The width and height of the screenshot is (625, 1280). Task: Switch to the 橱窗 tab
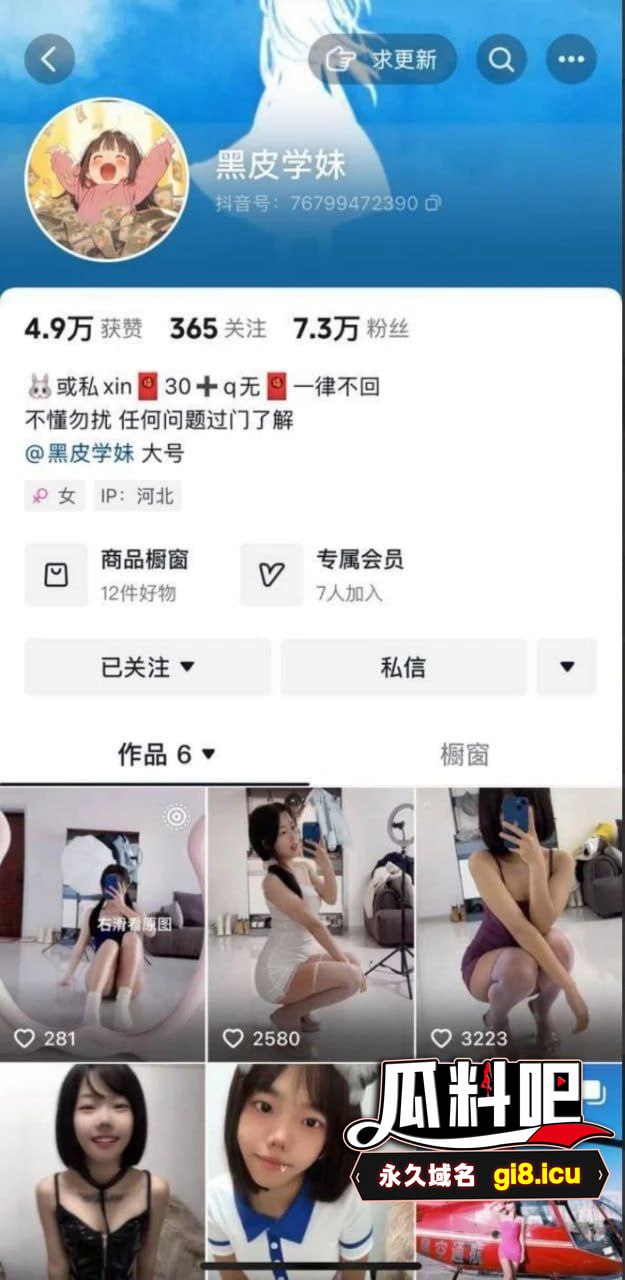pyautogui.click(x=464, y=754)
